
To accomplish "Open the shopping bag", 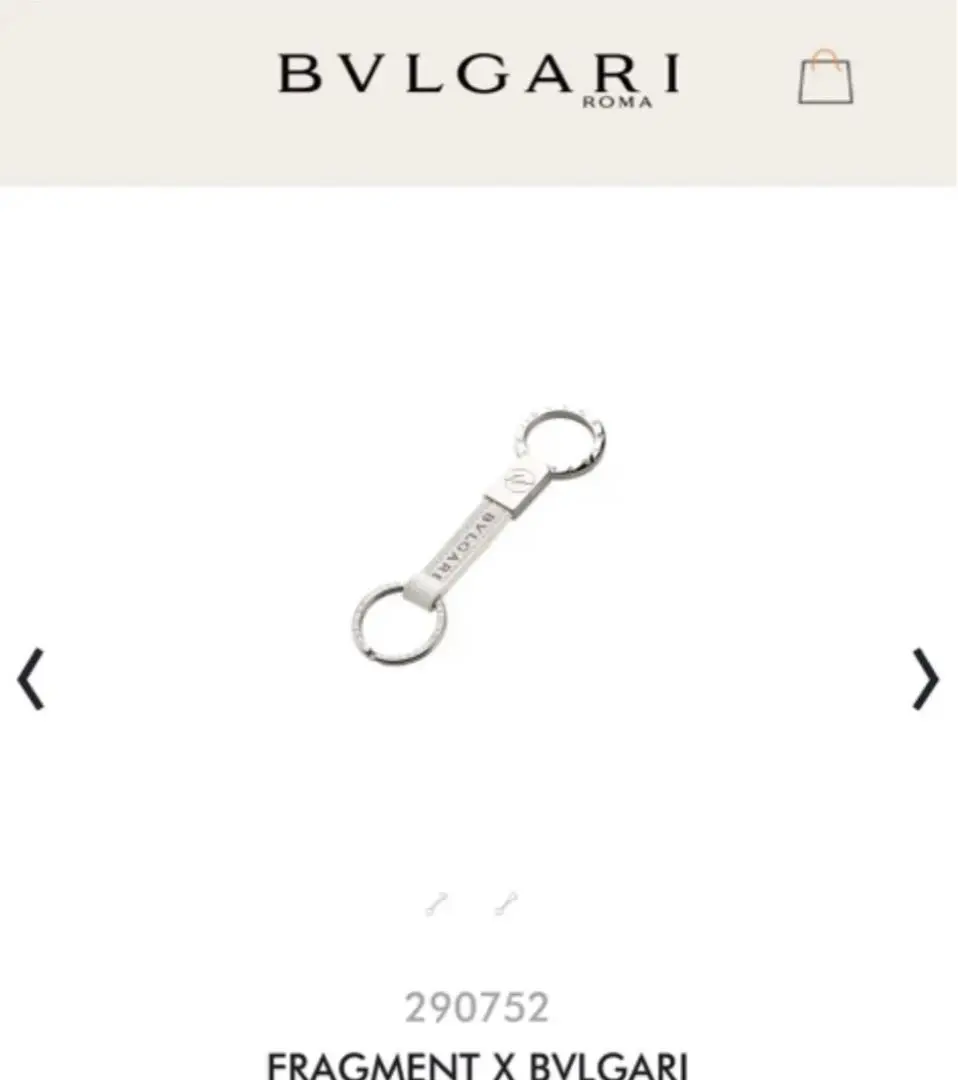I will coord(825,78).
